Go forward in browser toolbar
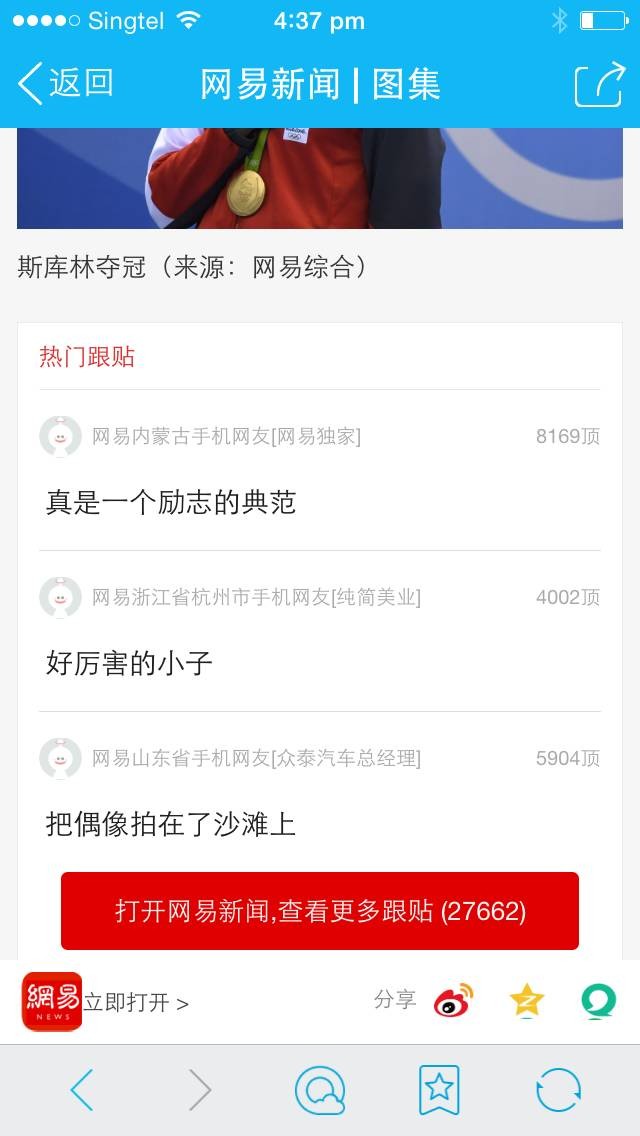640x1136 pixels. click(200, 1090)
